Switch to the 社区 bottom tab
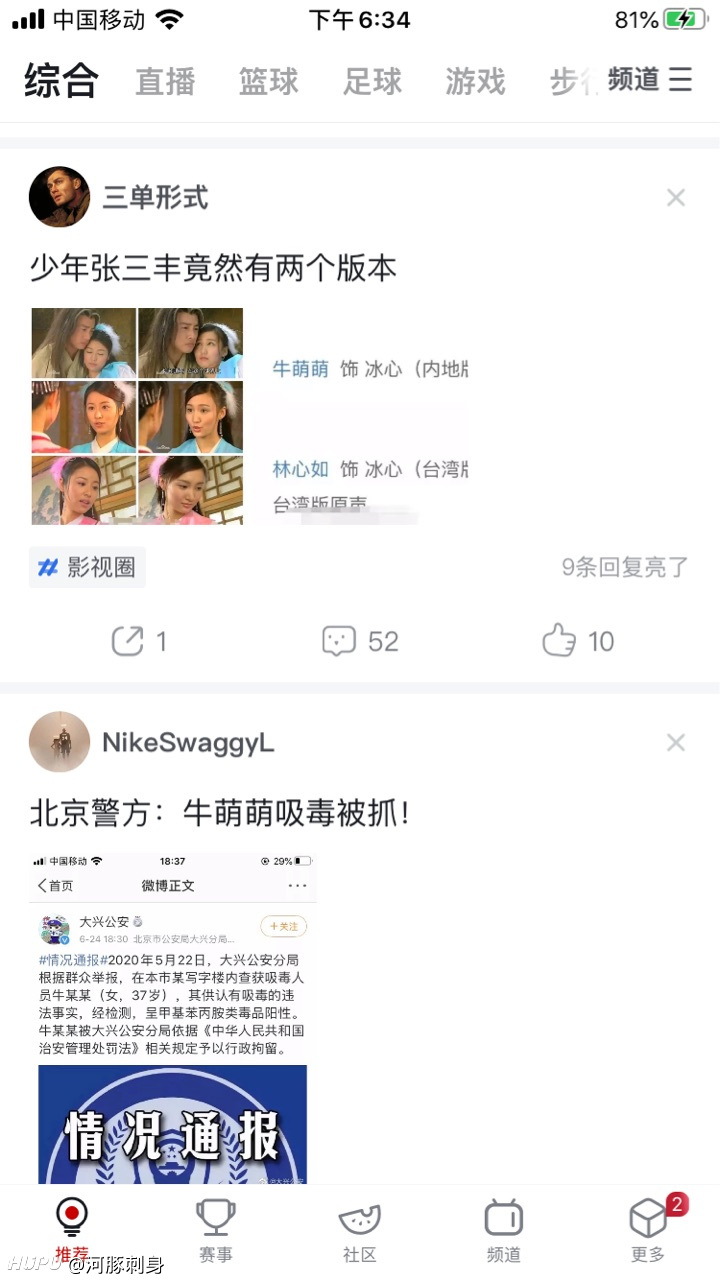720x1280 pixels. pos(360,1230)
